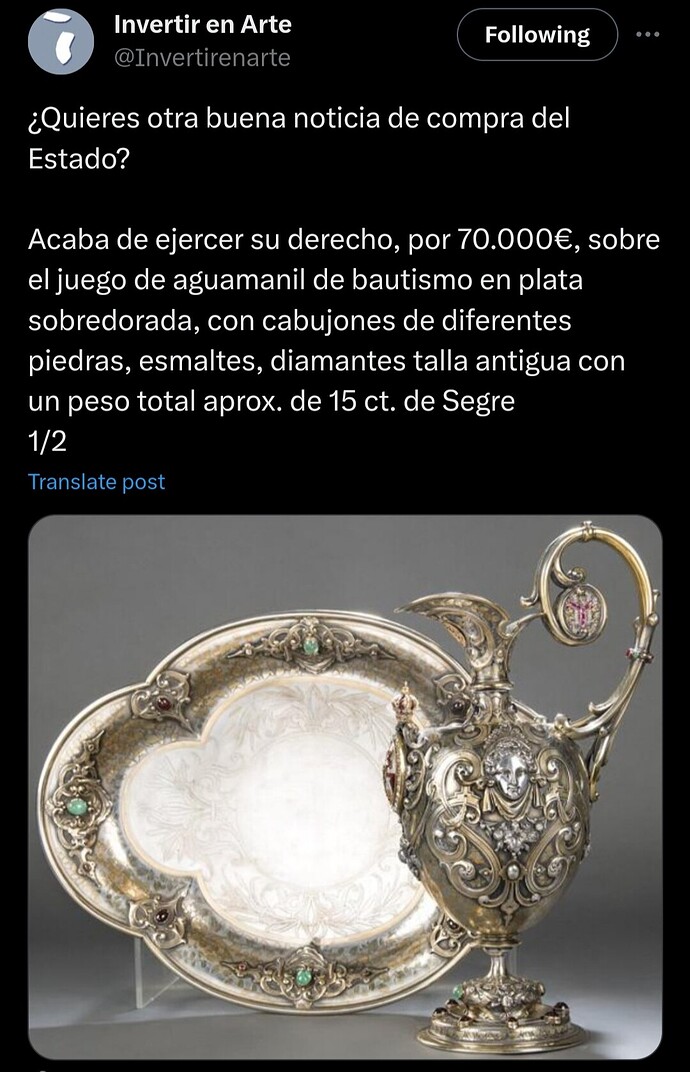
Task: Tap the Following button
Action: (537, 36)
